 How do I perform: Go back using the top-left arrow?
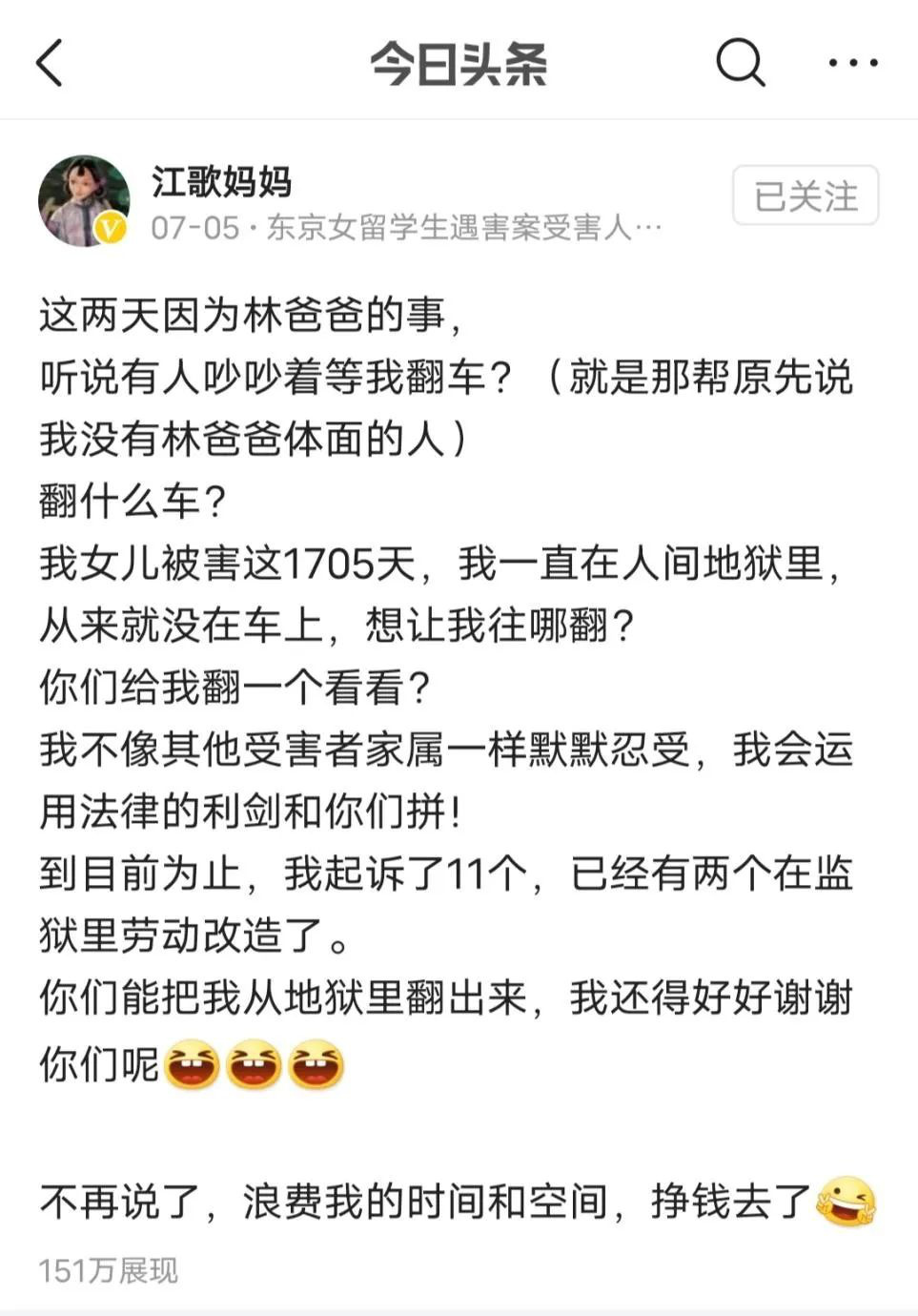click(50, 63)
